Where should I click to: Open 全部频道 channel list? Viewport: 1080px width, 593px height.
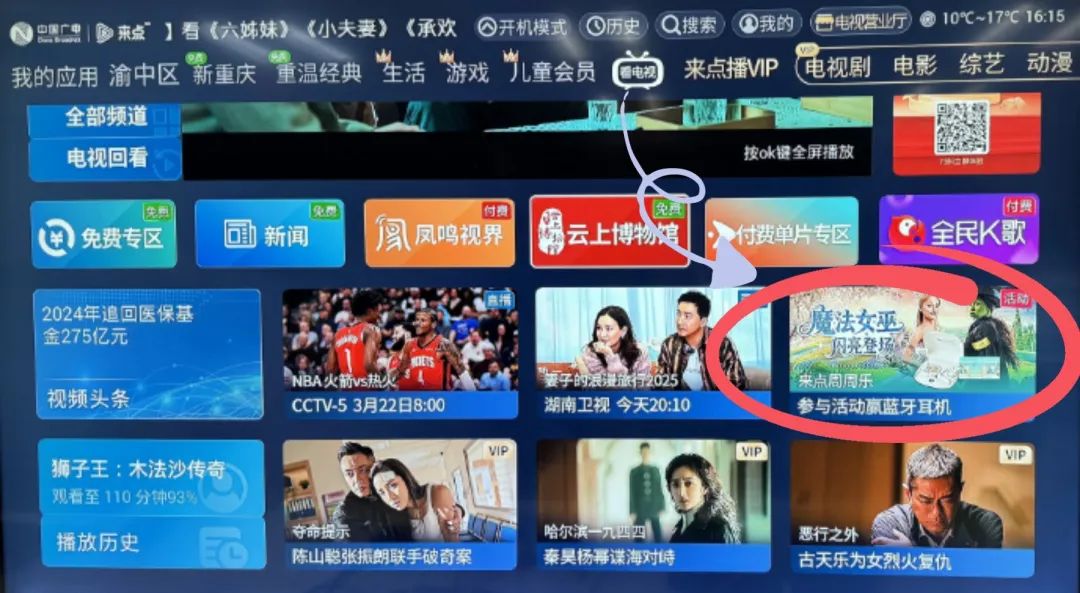click(x=105, y=117)
